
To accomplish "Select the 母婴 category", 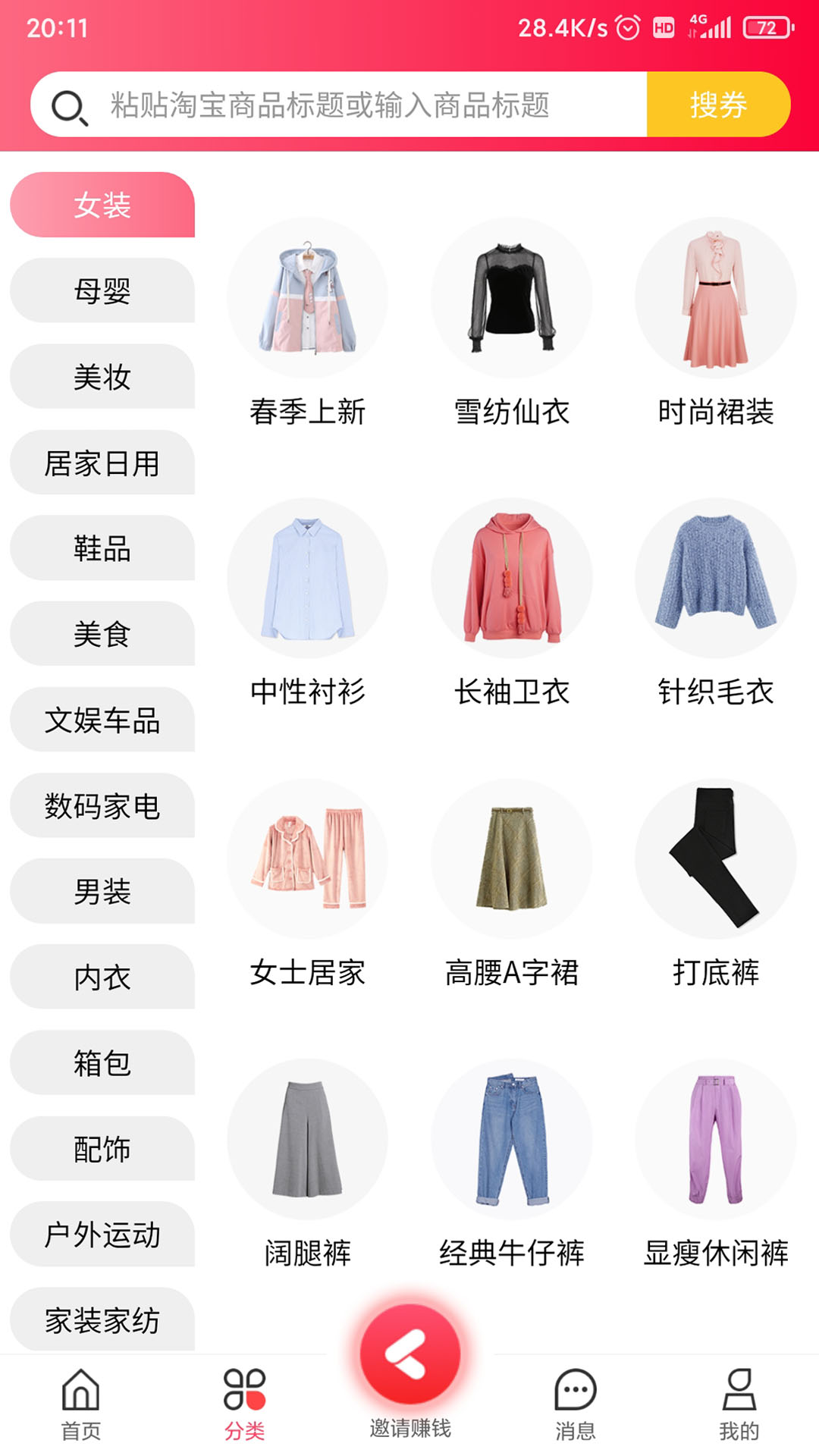I will (102, 290).
